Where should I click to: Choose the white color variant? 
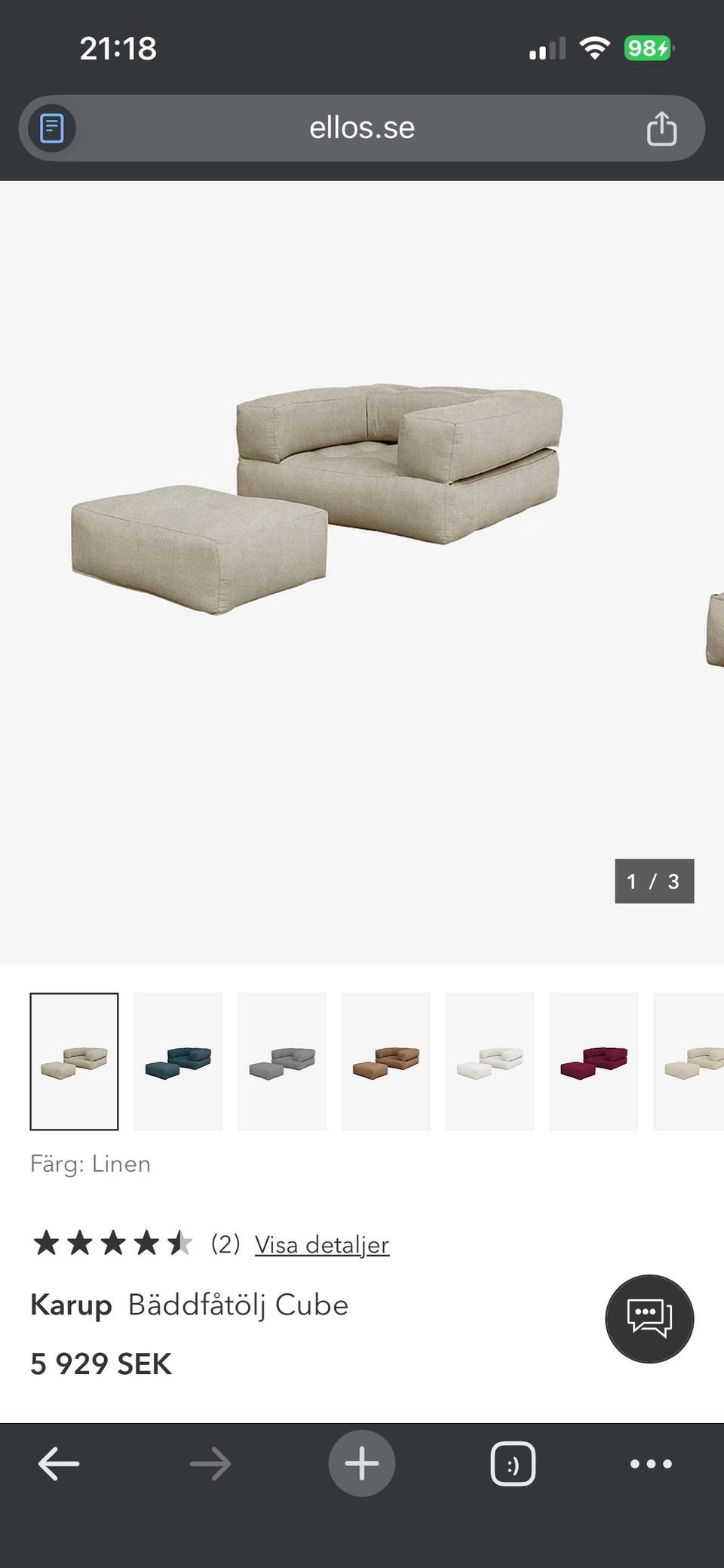pos(490,1061)
